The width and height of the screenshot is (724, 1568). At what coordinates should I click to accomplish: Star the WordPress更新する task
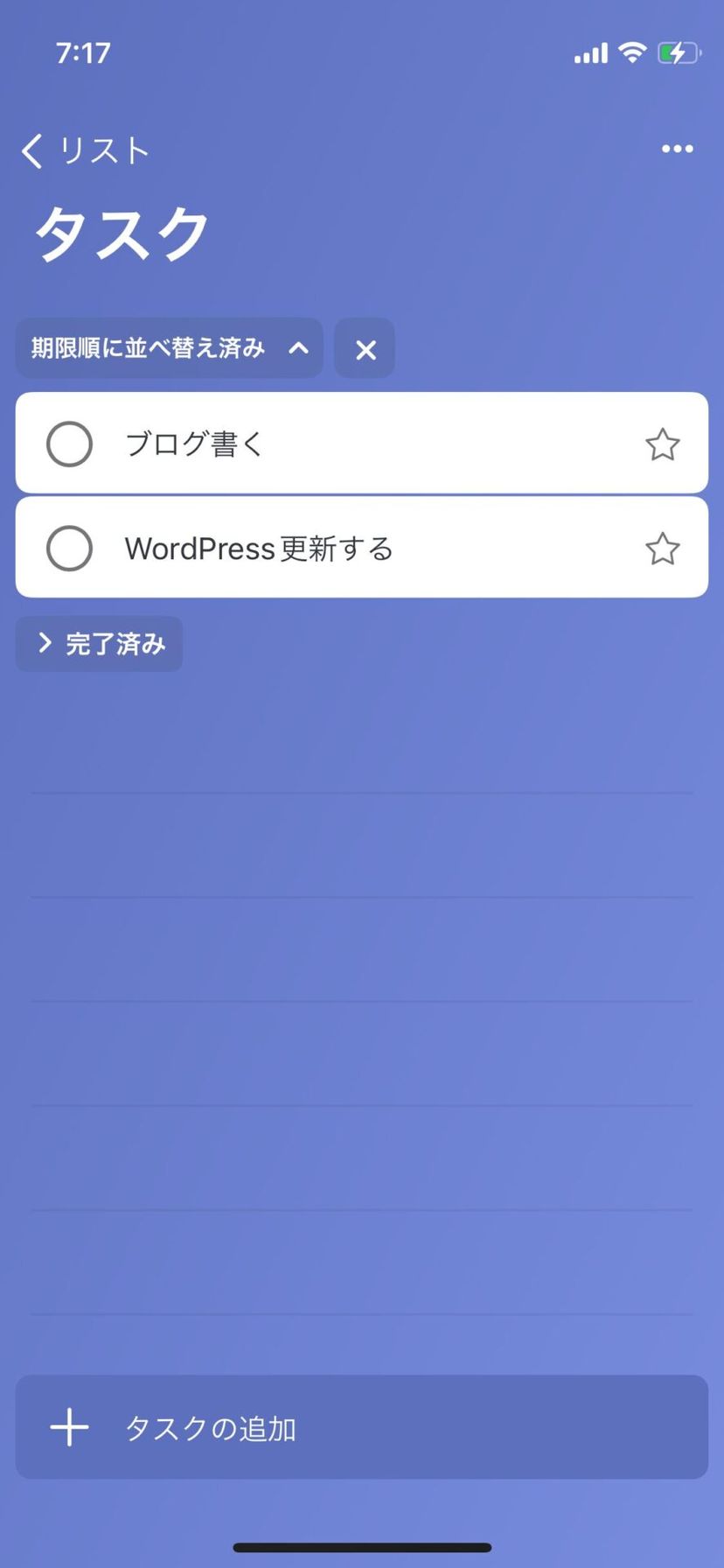[662, 549]
